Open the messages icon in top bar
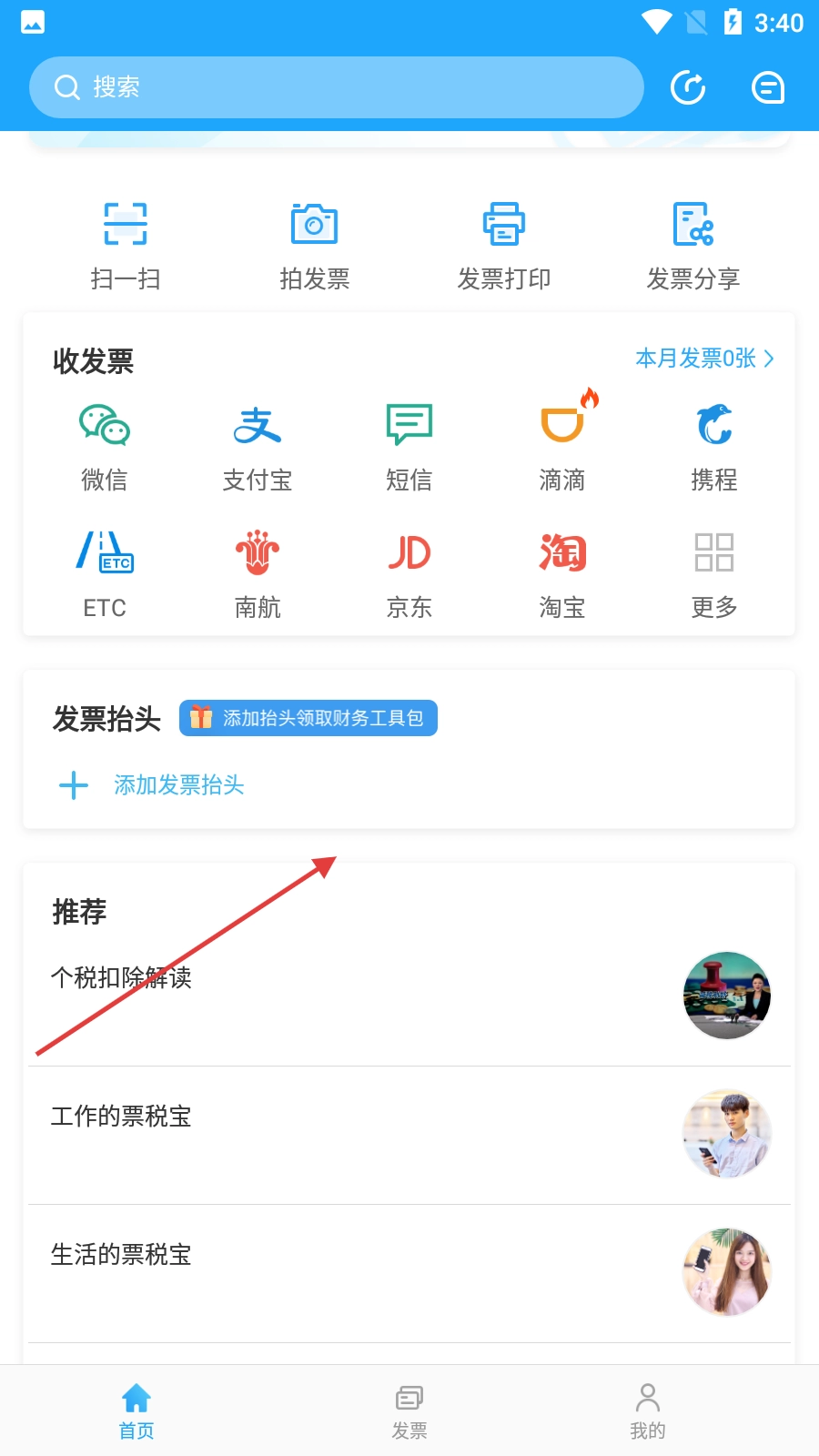The image size is (819, 1456). (767, 87)
